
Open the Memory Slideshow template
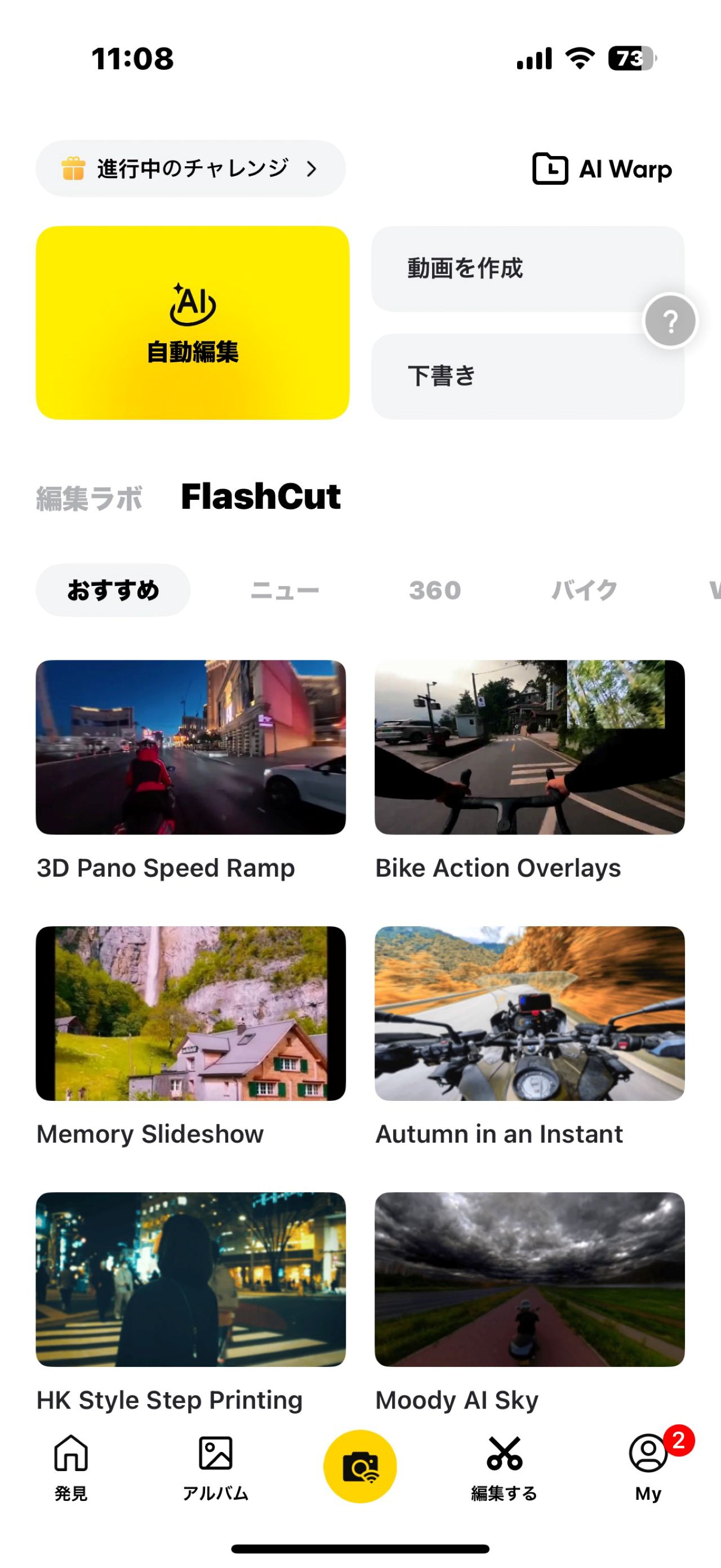pos(190,1013)
